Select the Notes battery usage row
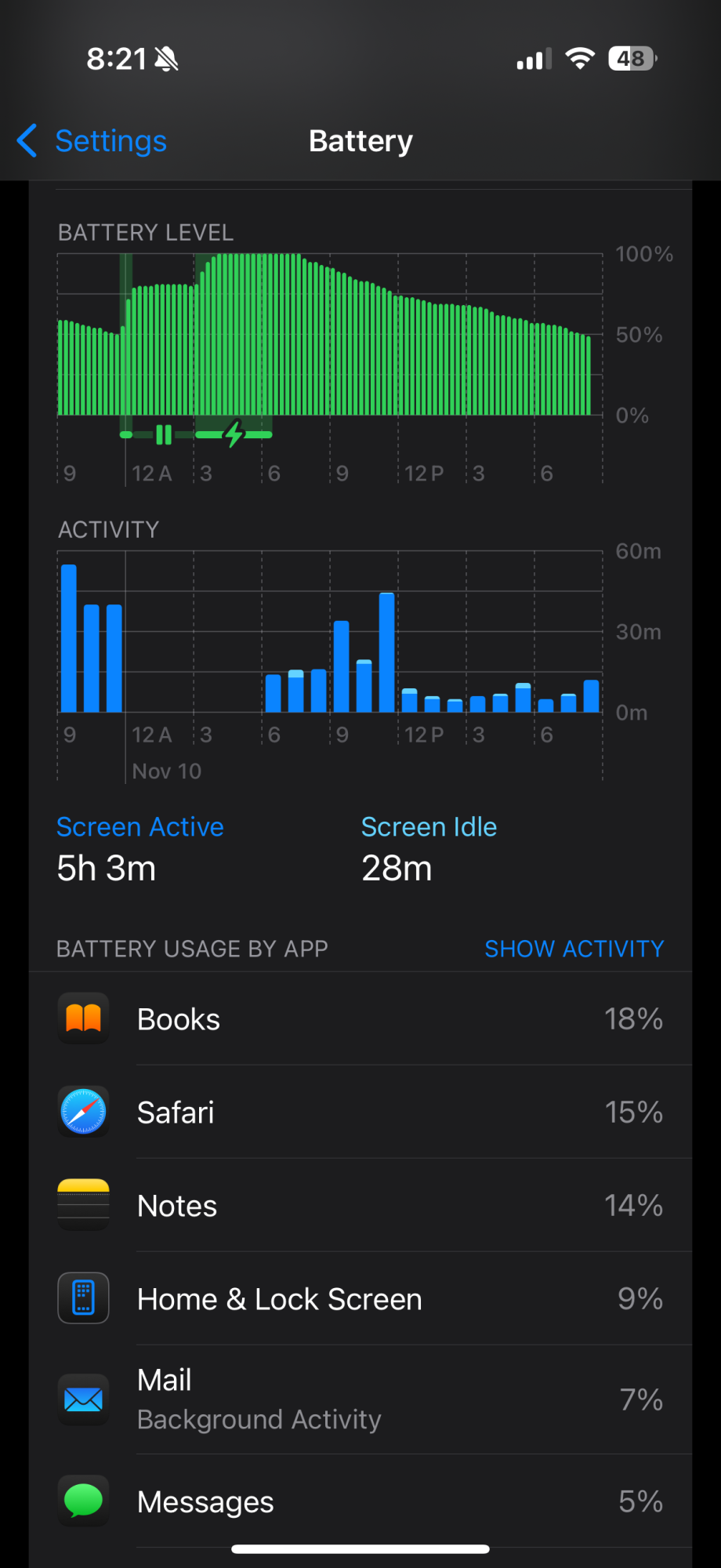The width and height of the screenshot is (721, 1568). pos(360,1205)
